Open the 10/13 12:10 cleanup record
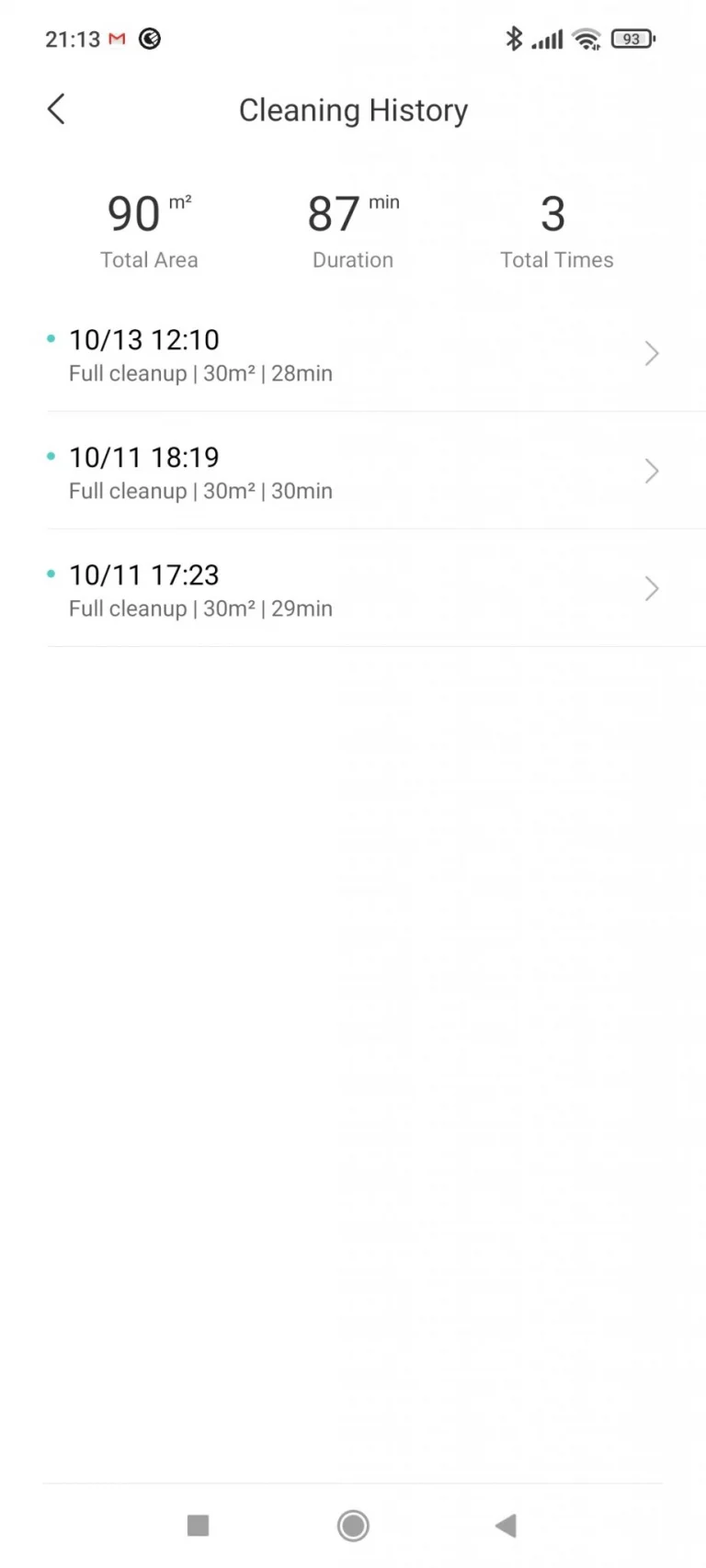Viewport: 706px width, 1568px height. pos(353,355)
